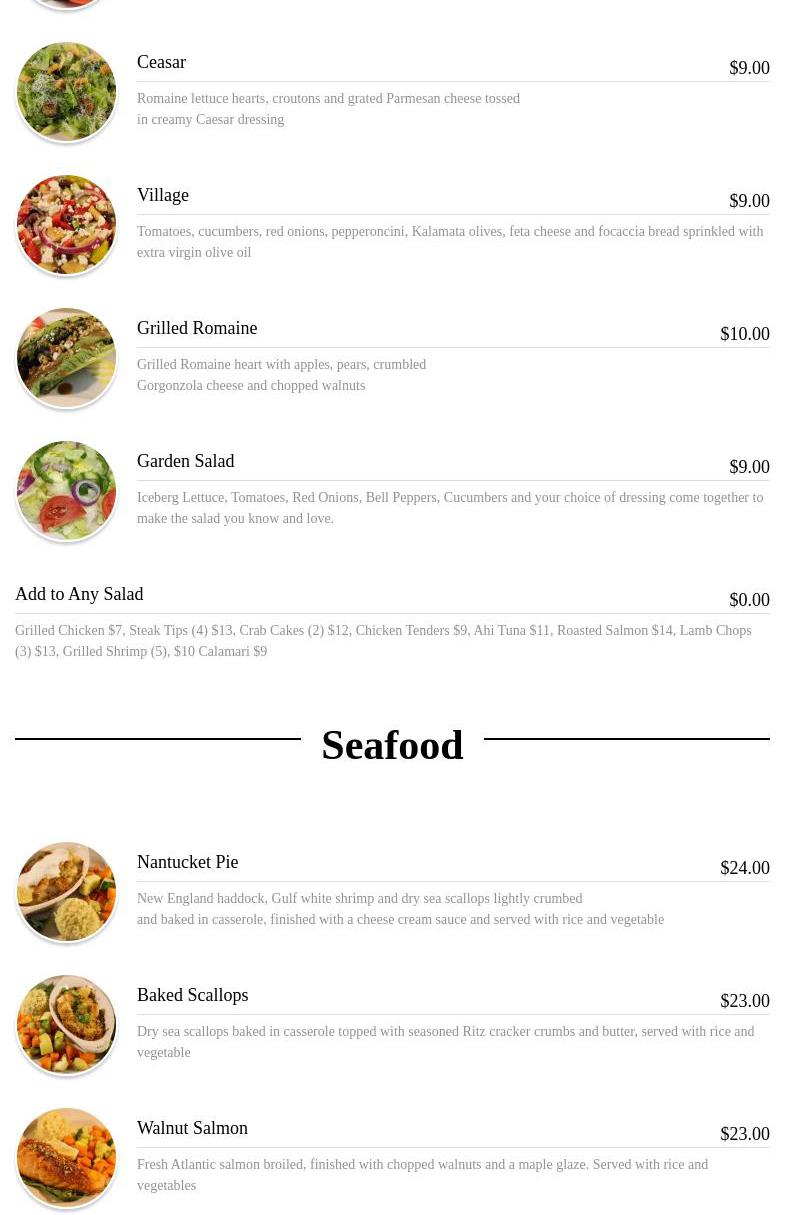View the Baked Scallops picture
Screen dimensions: 785x1215
tap(66, 1025)
